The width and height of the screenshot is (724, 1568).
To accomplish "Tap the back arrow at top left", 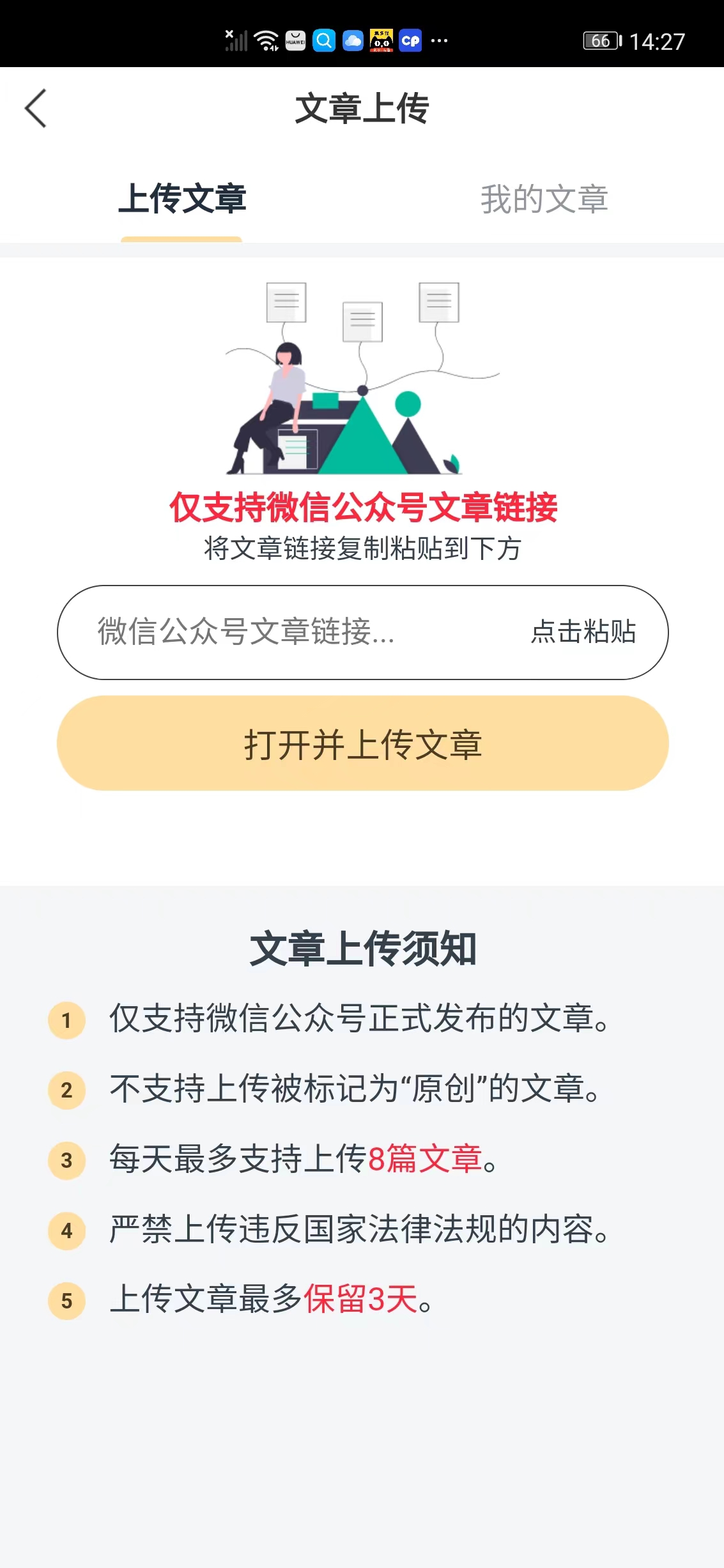I will click(36, 109).
